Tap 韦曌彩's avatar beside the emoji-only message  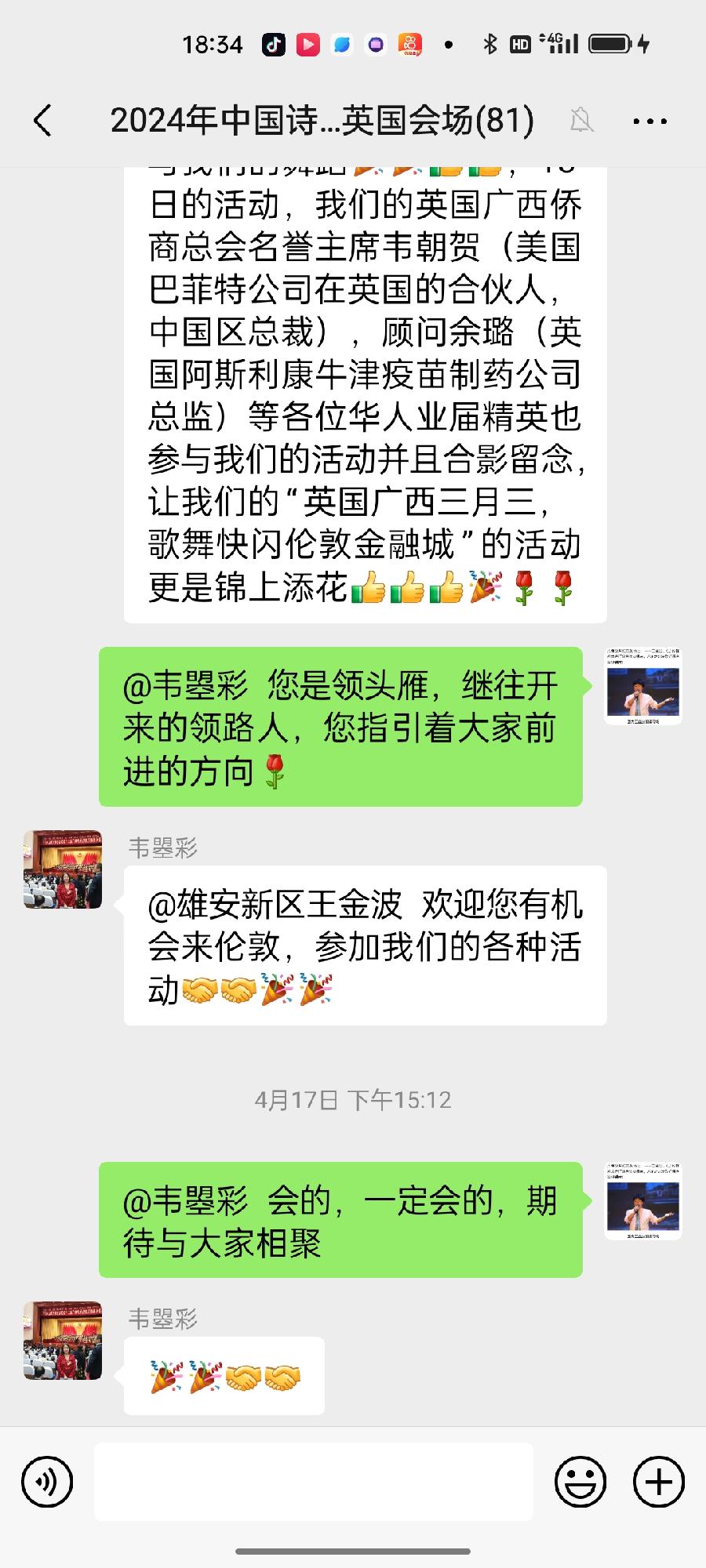click(x=63, y=1341)
